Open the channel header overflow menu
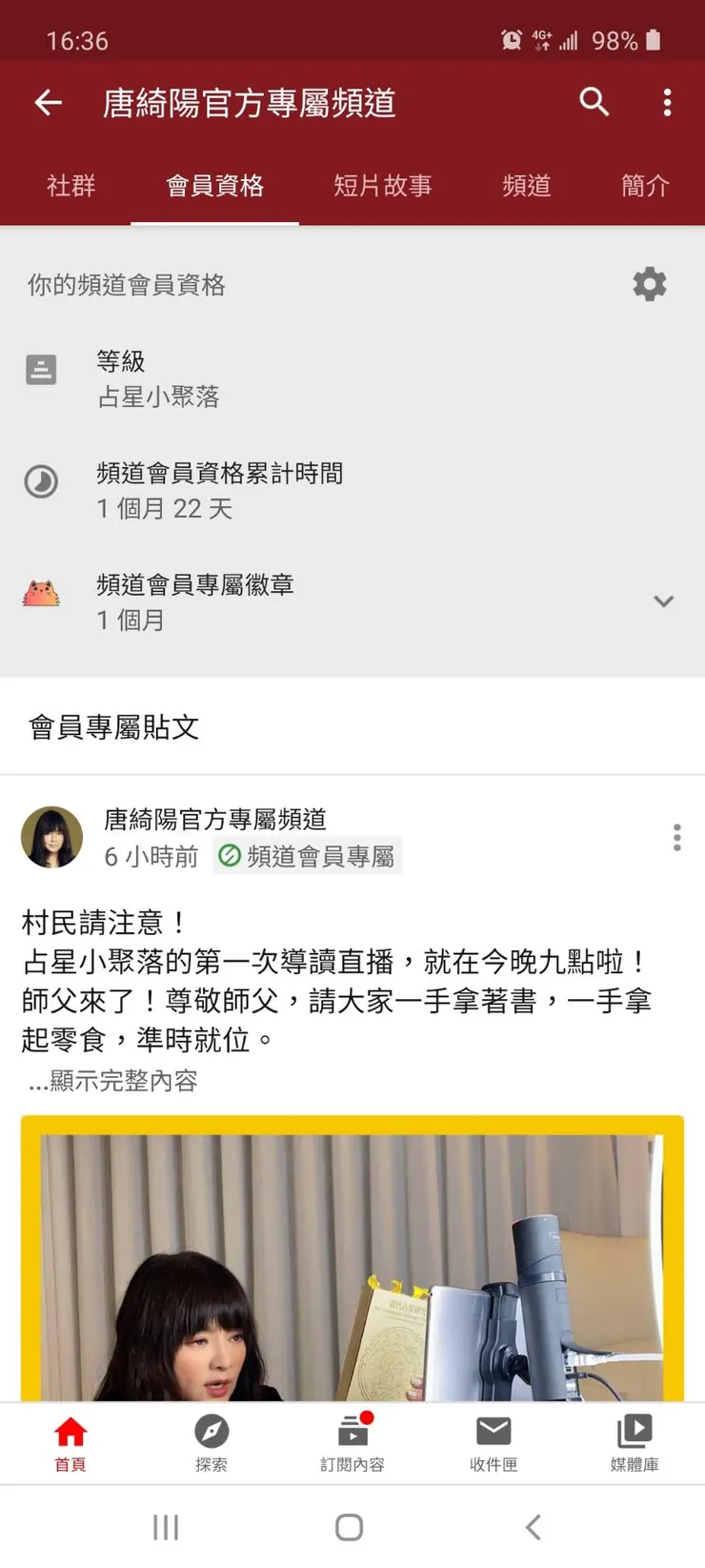Viewport: 705px width, 1568px height. coord(667,102)
